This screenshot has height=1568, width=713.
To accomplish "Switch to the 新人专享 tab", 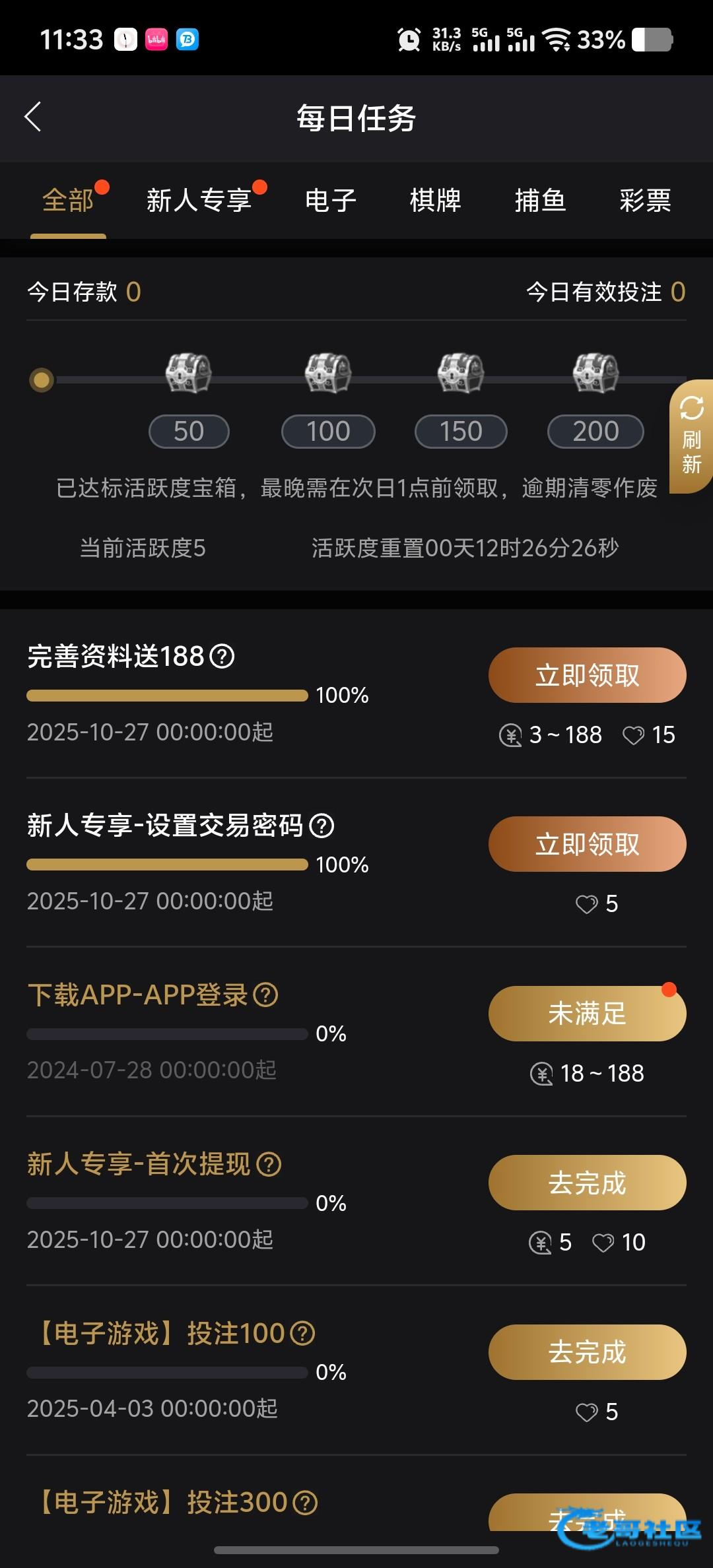I will click(x=199, y=200).
